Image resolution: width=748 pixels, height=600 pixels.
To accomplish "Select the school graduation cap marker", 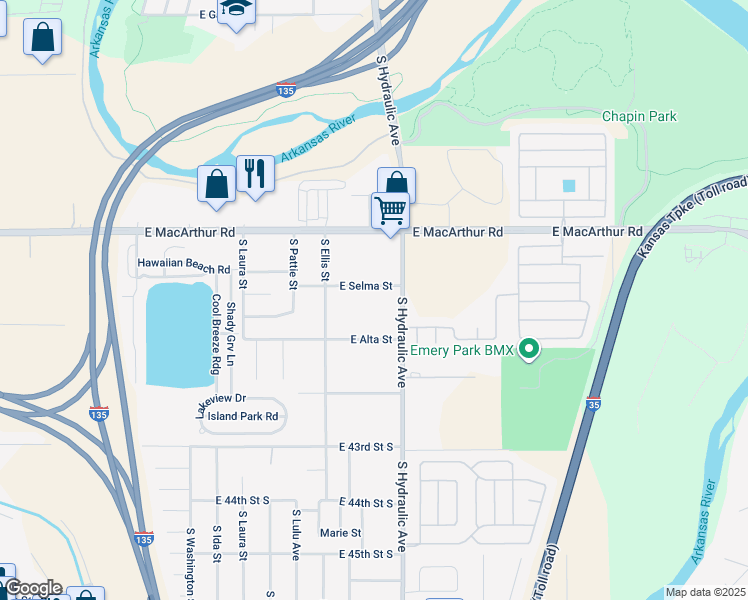I will coord(237,10).
